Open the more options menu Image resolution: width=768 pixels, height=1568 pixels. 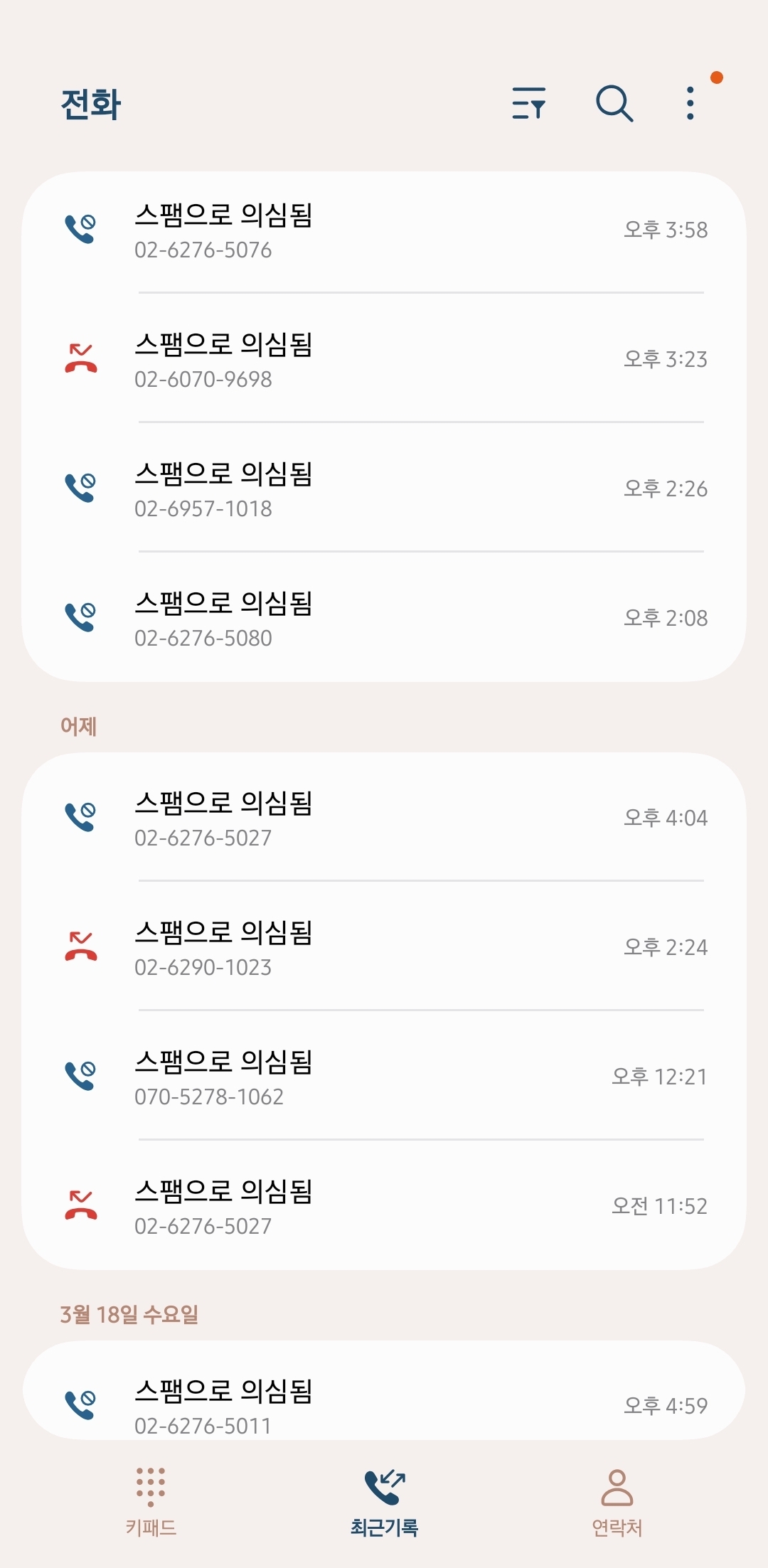[x=690, y=104]
